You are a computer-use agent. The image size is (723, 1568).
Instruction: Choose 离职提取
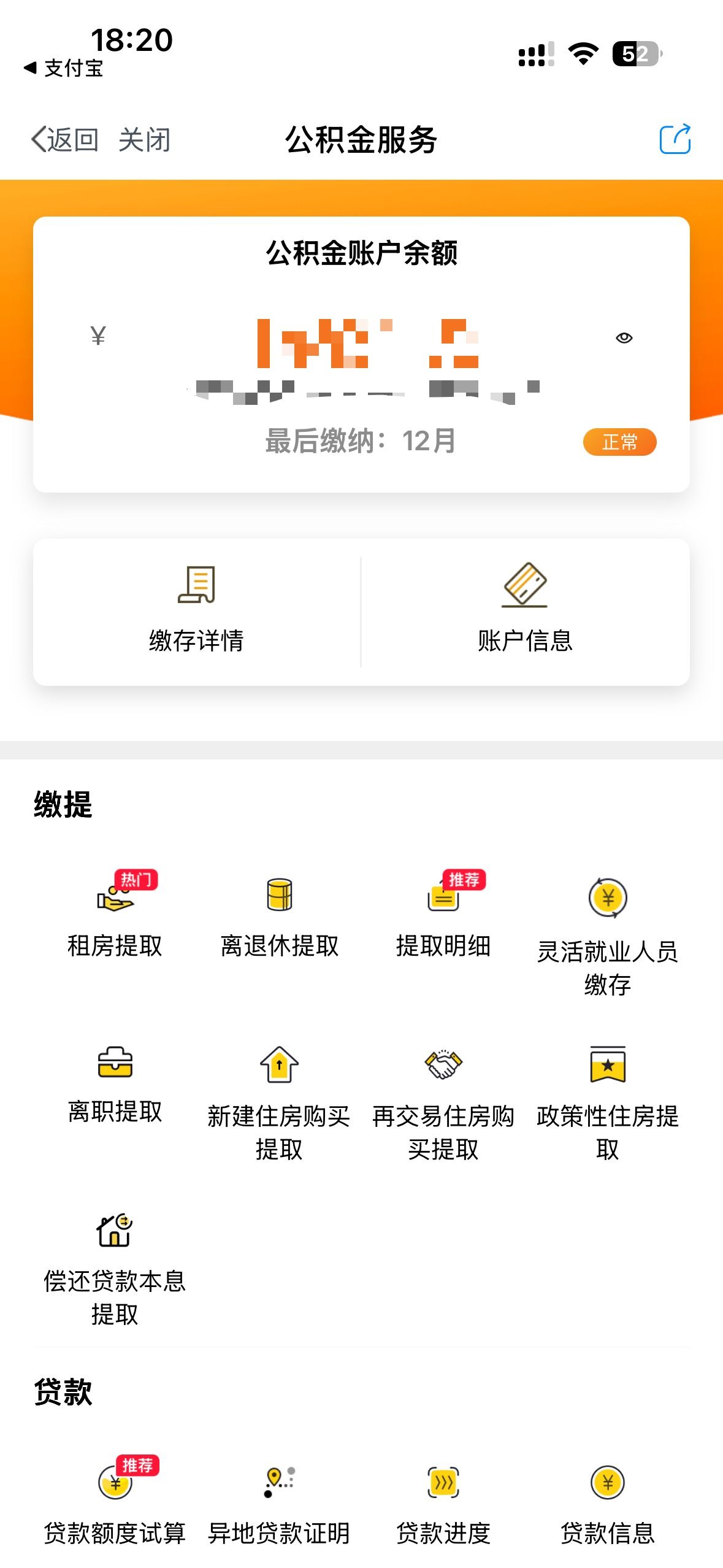click(115, 1083)
